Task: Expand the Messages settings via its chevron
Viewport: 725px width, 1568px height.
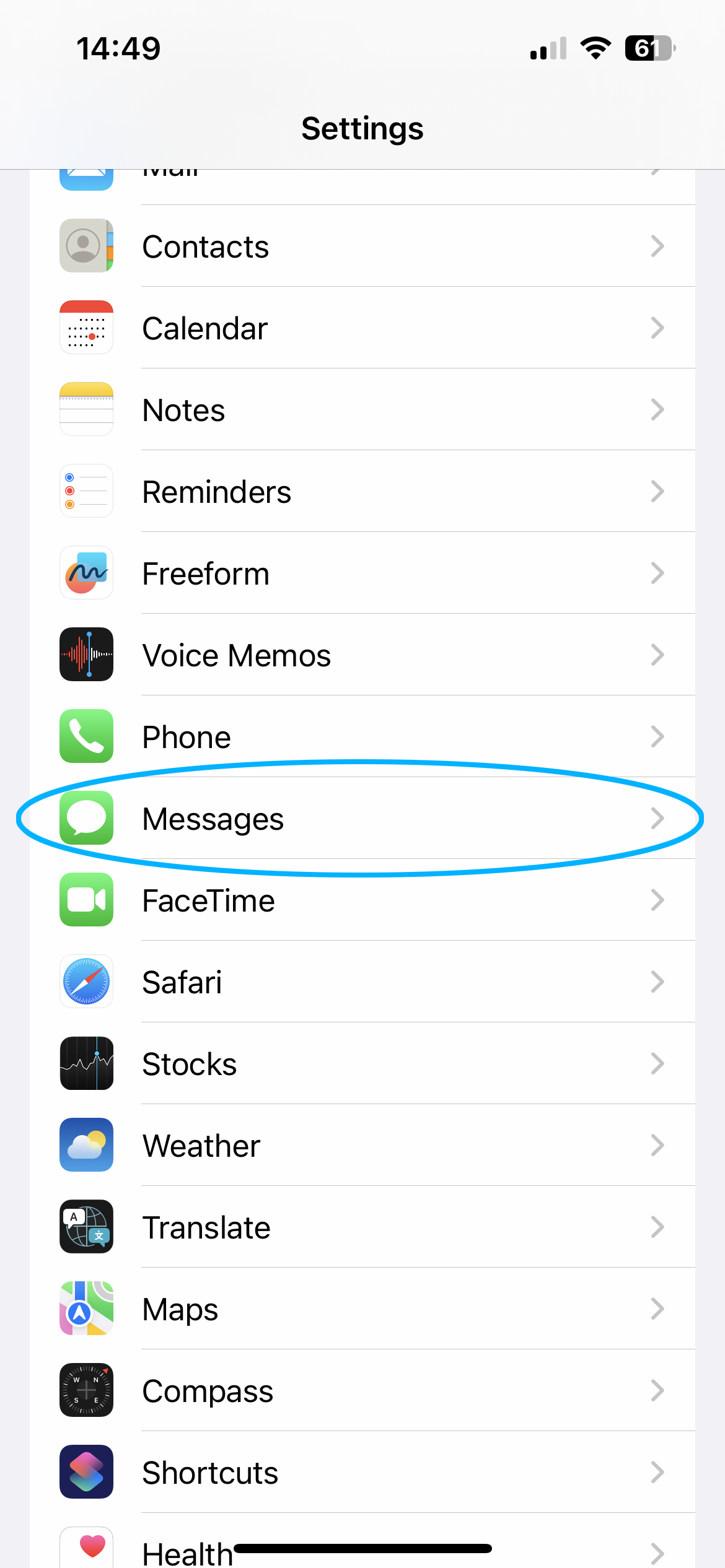Action: click(x=658, y=818)
